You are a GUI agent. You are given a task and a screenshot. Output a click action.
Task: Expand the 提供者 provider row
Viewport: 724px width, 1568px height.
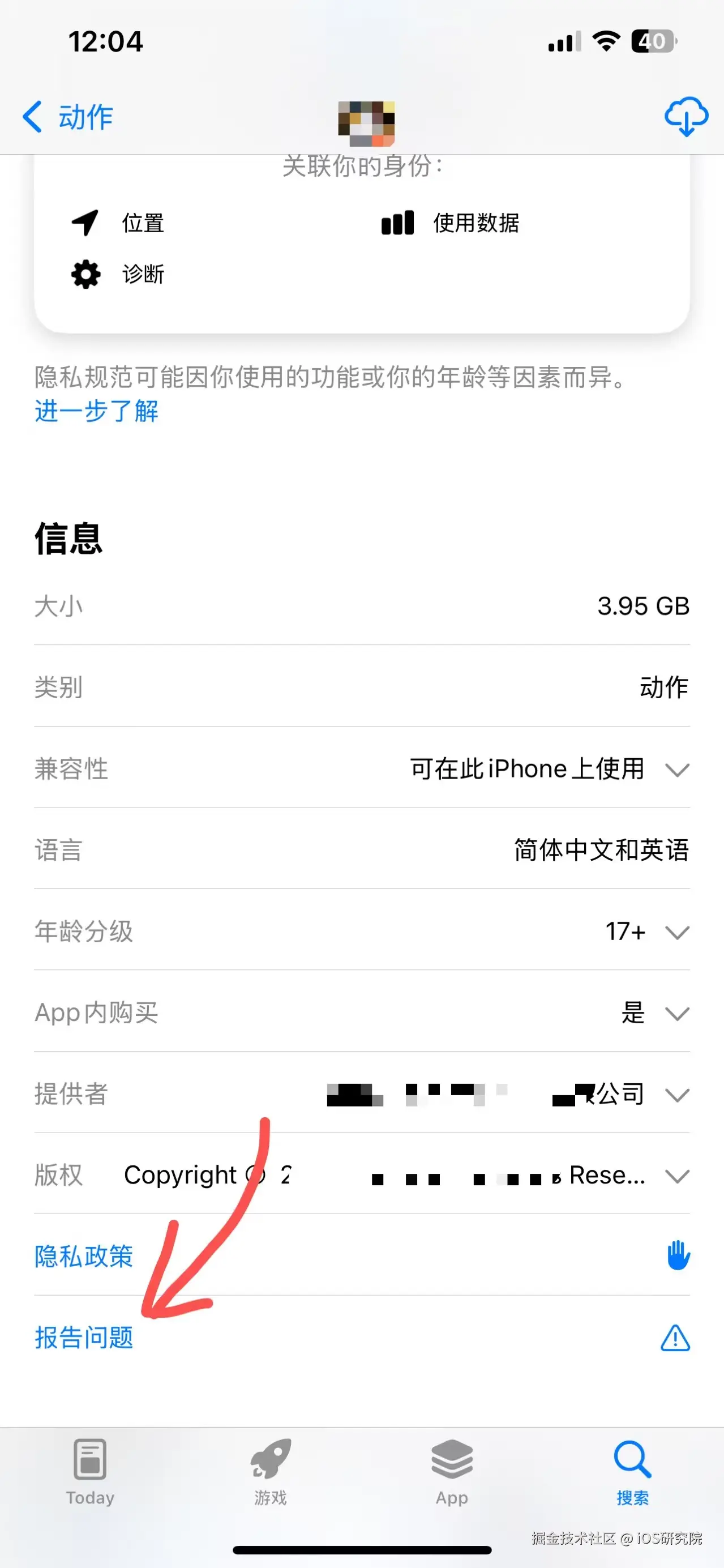[677, 1096]
